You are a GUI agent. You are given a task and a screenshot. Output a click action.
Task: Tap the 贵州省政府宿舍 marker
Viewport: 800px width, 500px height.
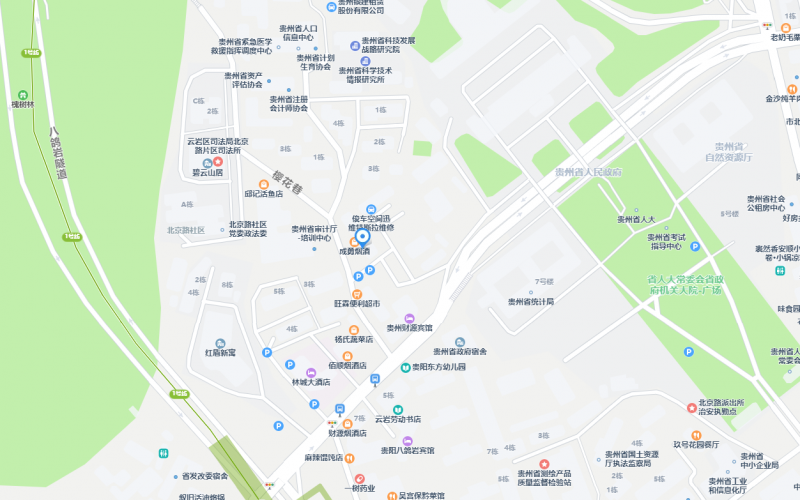point(459,342)
